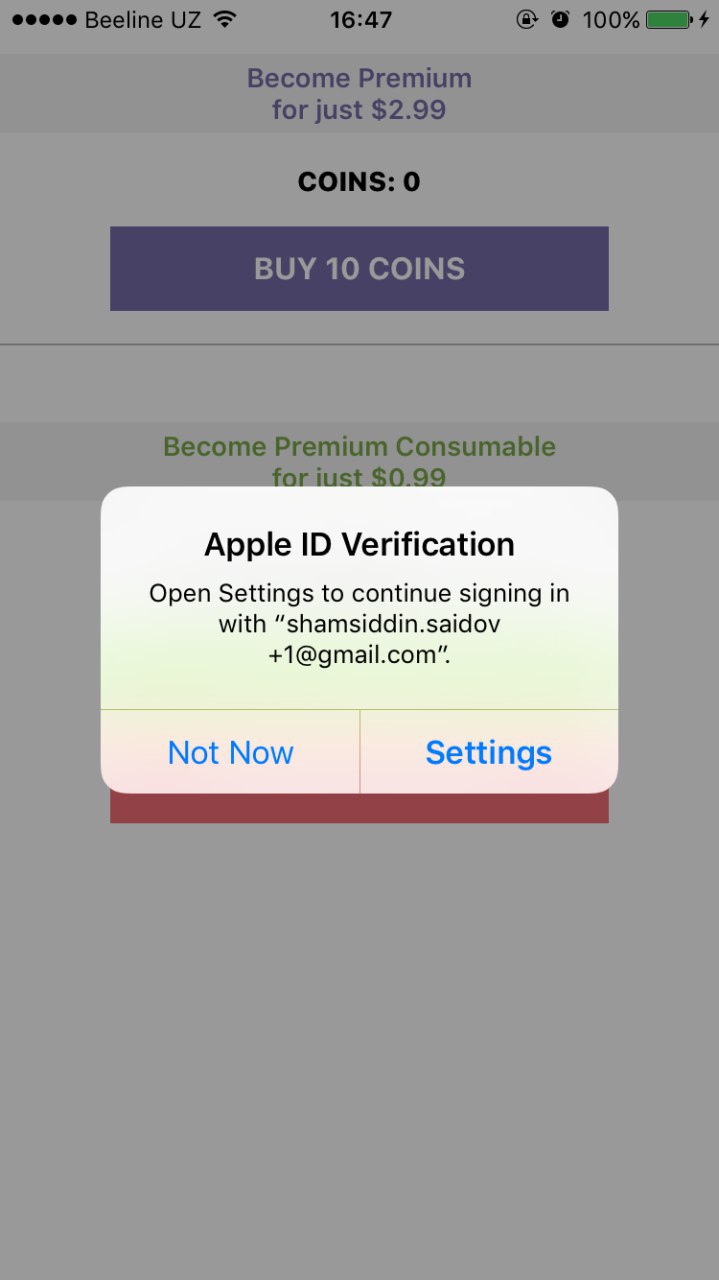Dismiss the alert with Not Now
This screenshot has height=1280, width=719.
(x=230, y=752)
